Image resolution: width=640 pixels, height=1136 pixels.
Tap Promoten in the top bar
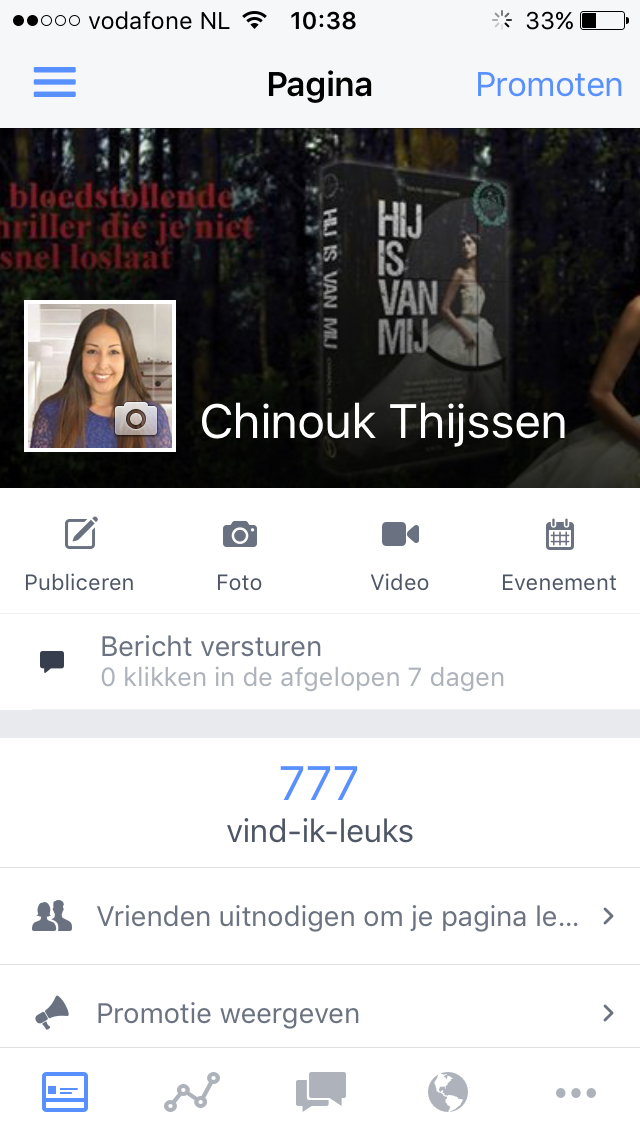[549, 84]
